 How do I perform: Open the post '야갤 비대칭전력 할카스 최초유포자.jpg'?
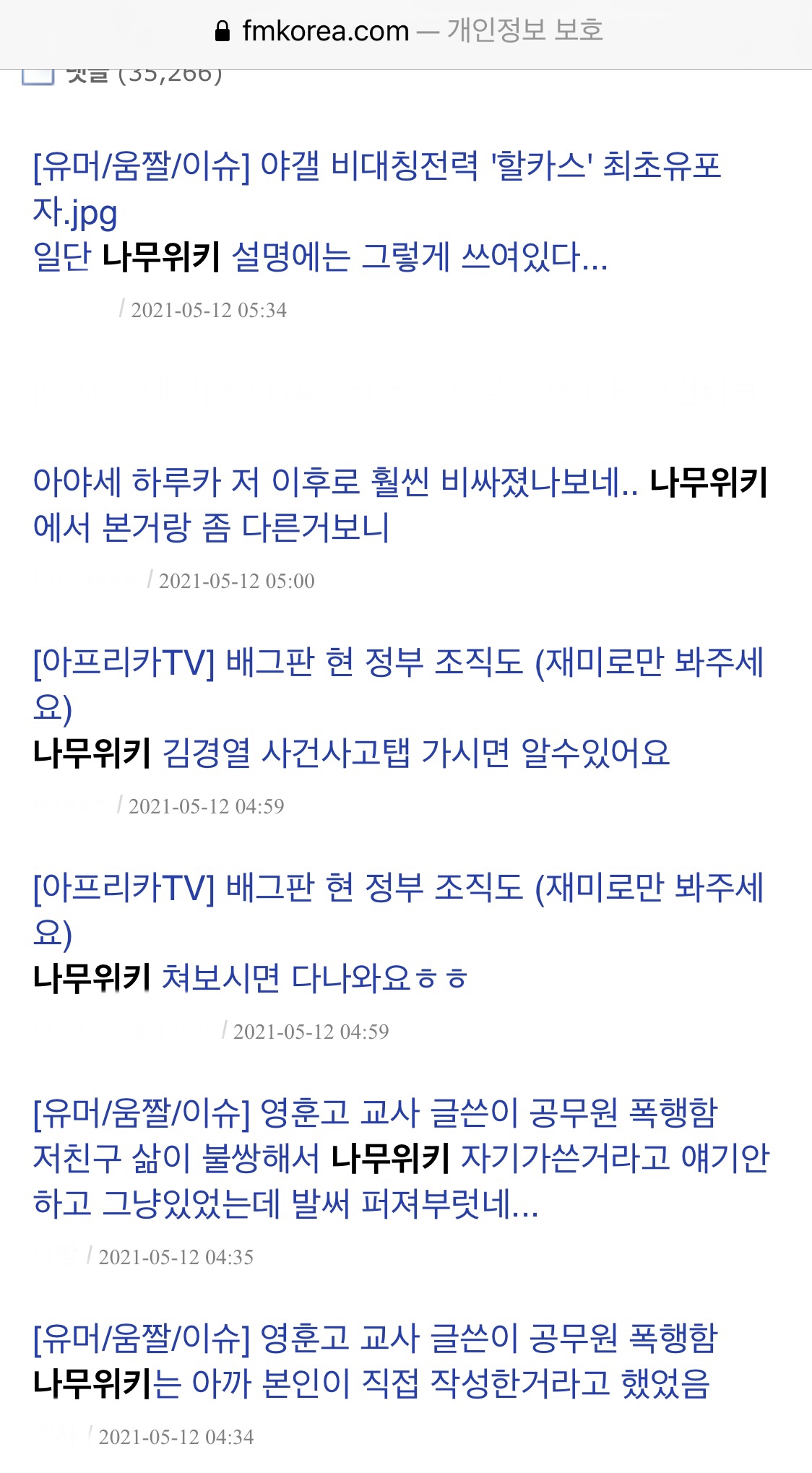click(376, 168)
